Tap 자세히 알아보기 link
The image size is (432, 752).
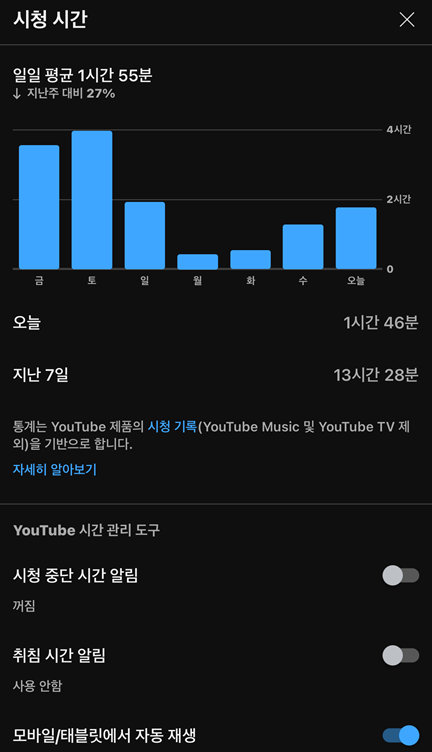(x=55, y=469)
